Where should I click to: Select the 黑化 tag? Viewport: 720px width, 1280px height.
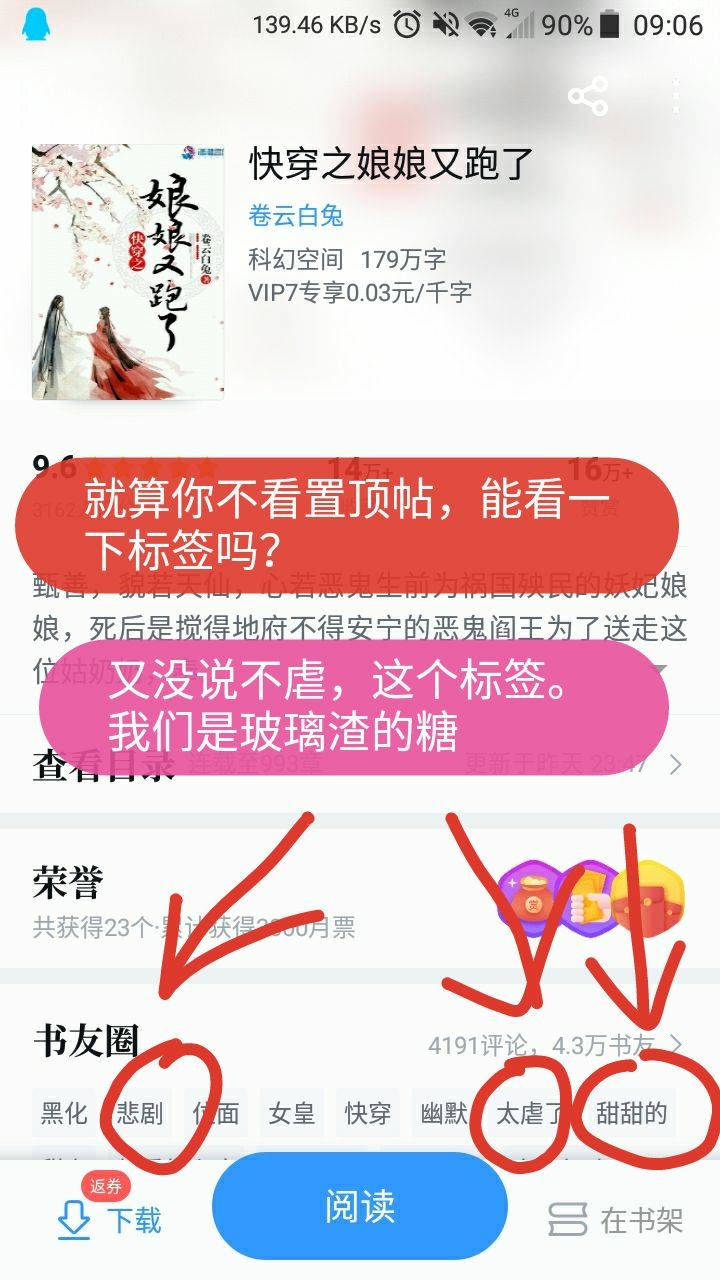pyautogui.click(x=64, y=1113)
